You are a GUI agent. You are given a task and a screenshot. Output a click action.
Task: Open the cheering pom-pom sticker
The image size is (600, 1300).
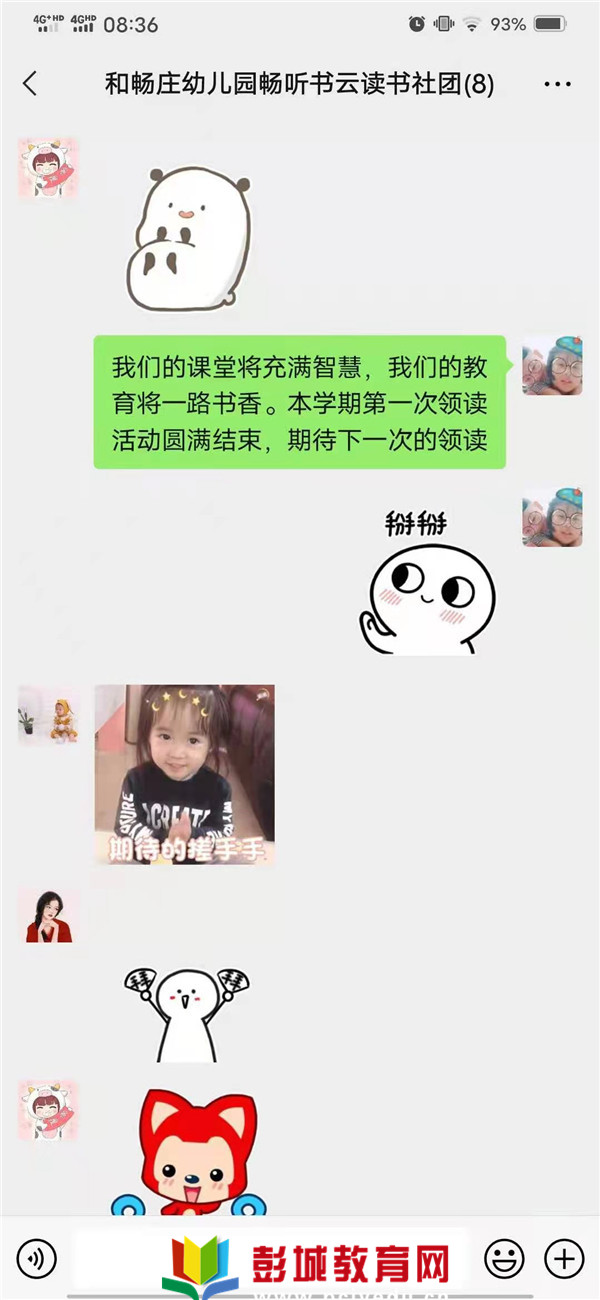[x=187, y=1012]
